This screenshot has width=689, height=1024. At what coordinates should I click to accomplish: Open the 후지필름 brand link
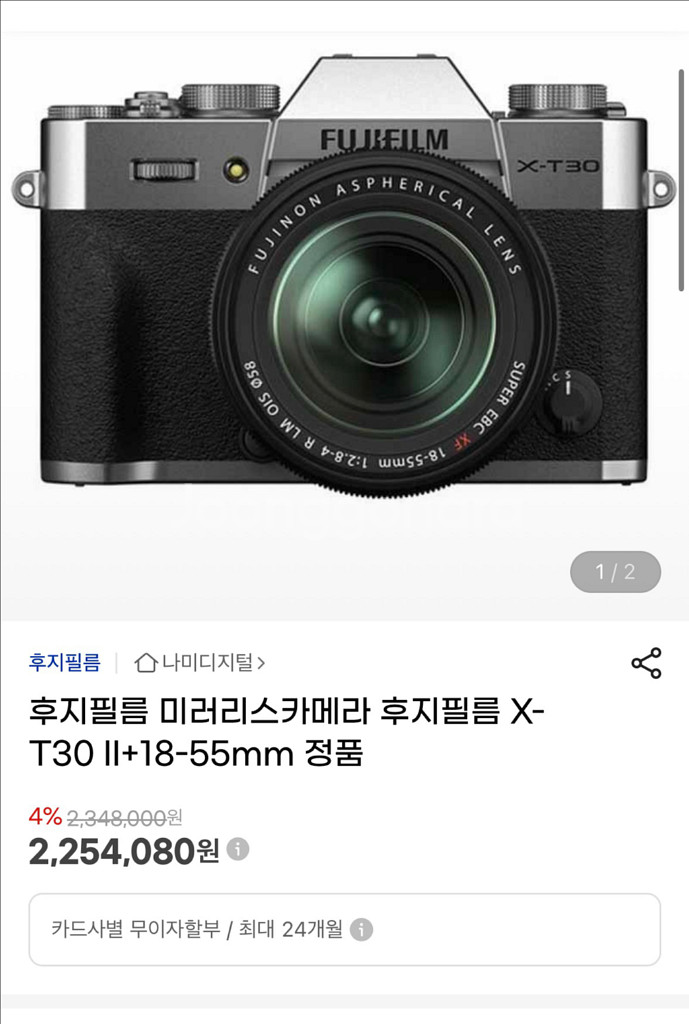pos(65,662)
